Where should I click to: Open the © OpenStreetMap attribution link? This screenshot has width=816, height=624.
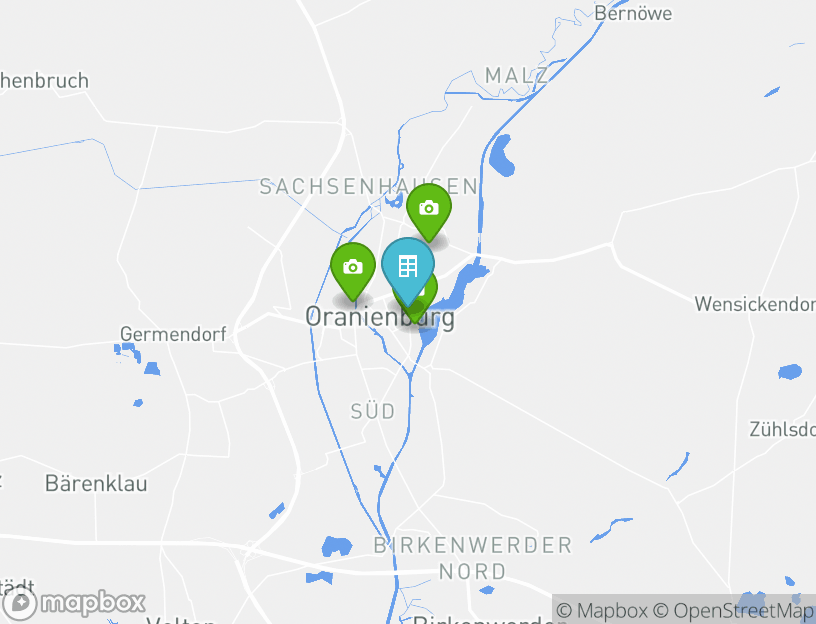point(734,610)
